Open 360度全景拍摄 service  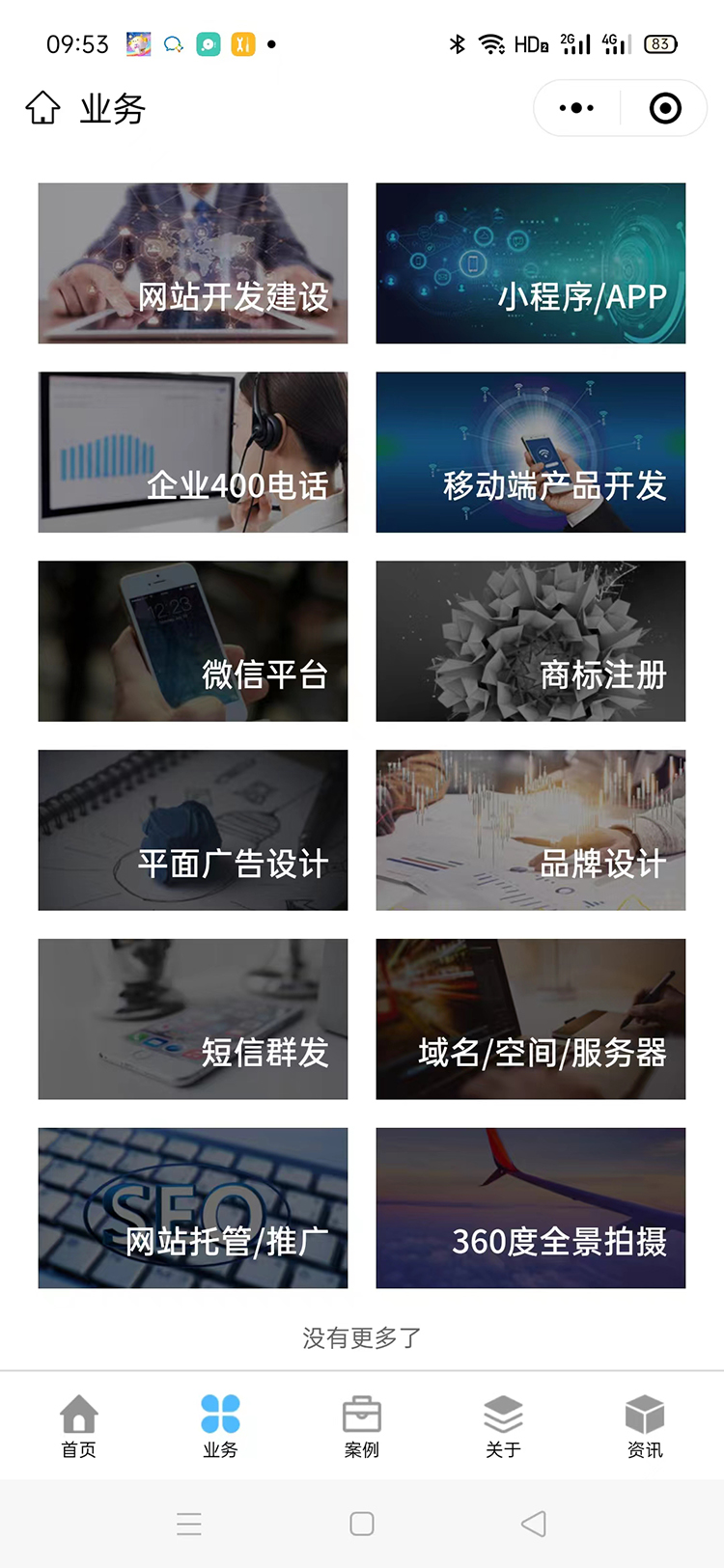coord(531,1209)
